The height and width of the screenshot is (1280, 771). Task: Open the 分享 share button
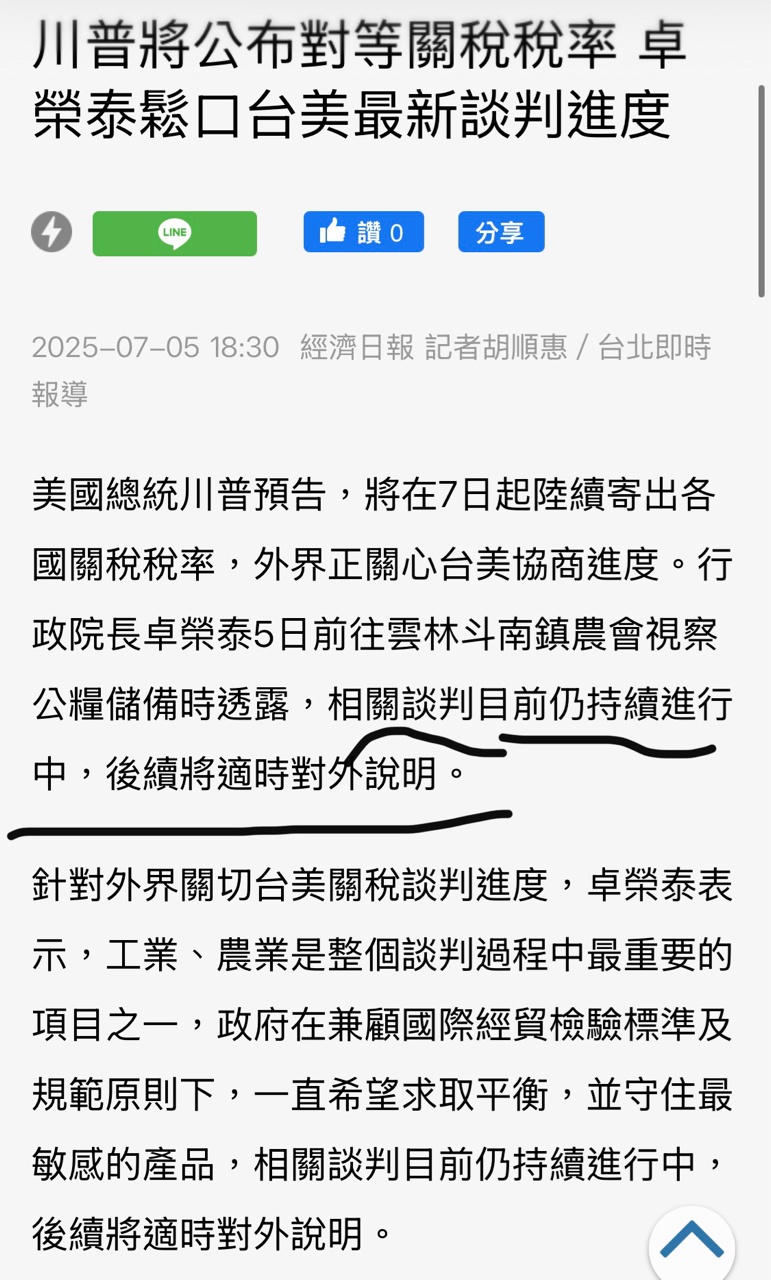pyautogui.click(x=501, y=232)
